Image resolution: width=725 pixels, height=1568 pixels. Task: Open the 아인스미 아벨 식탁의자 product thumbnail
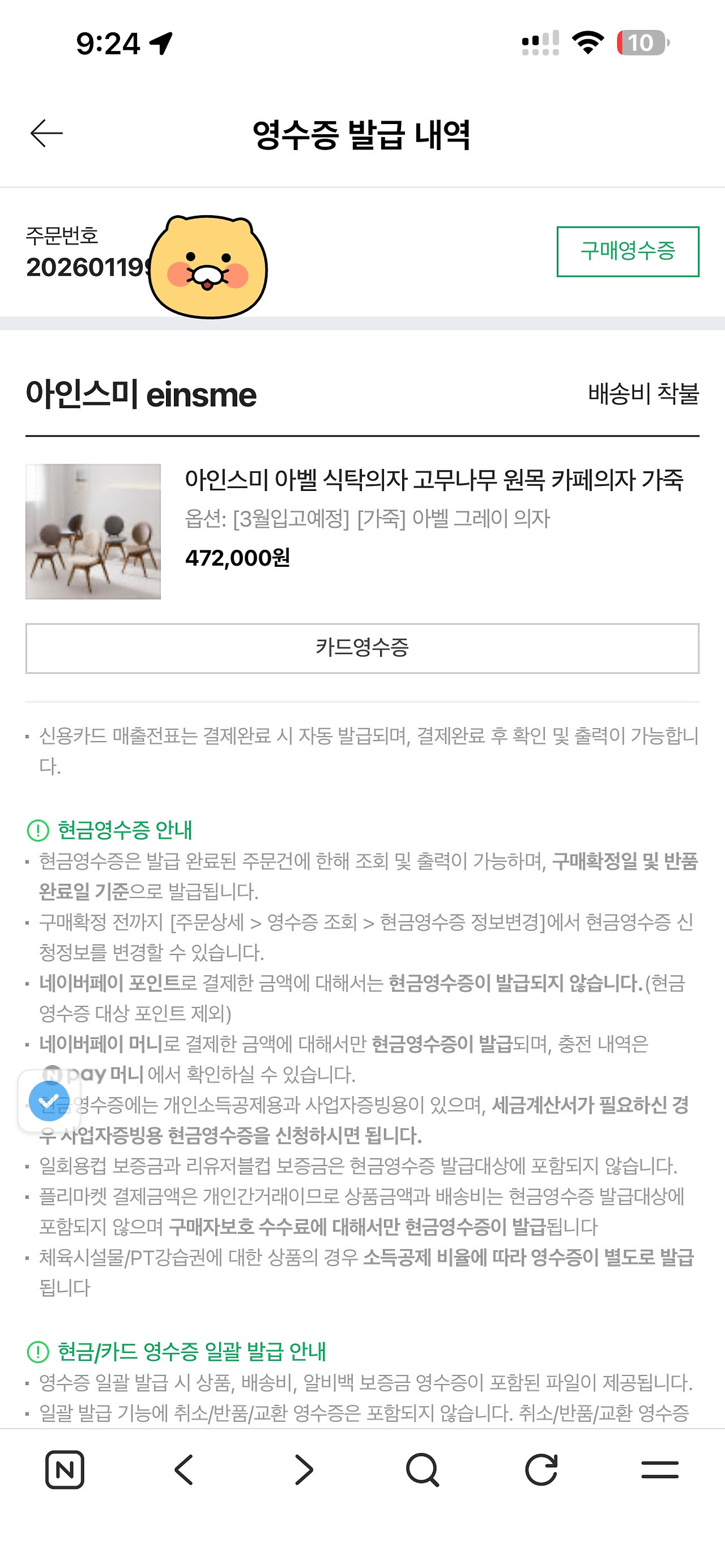coord(93,531)
